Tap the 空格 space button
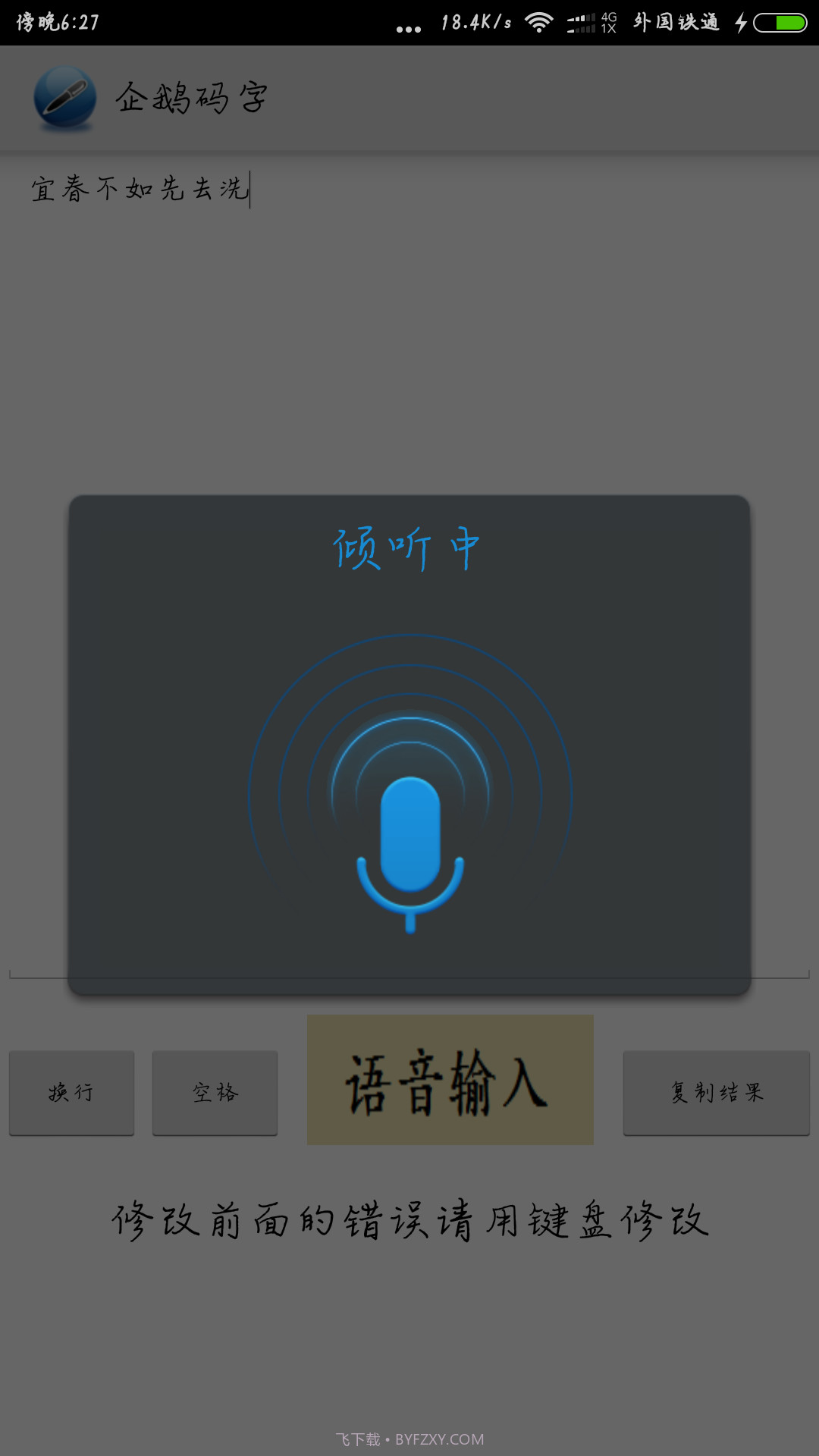This screenshot has height=1456, width=819. (215, 1092)
